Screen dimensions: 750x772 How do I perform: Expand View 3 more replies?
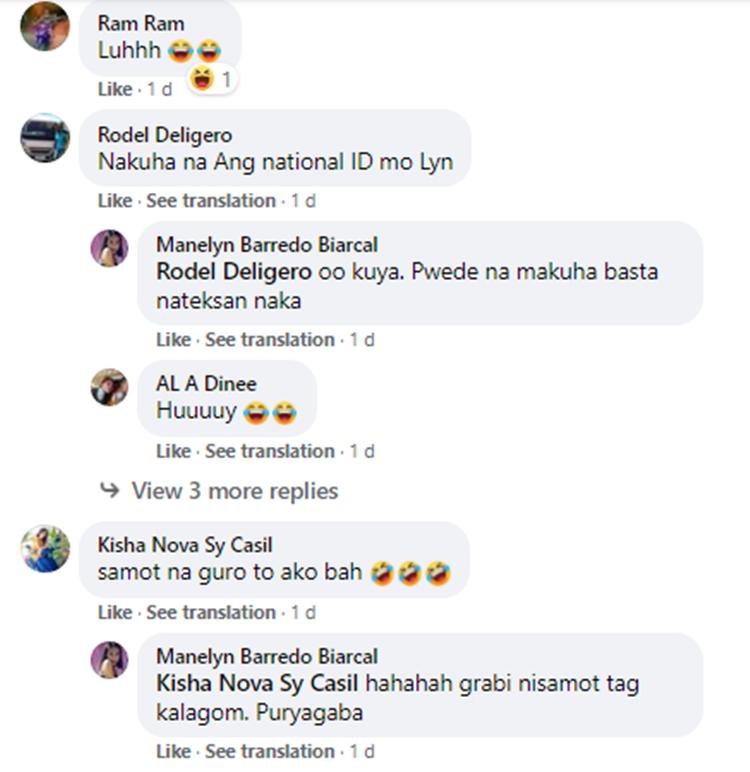click(234, 491)
